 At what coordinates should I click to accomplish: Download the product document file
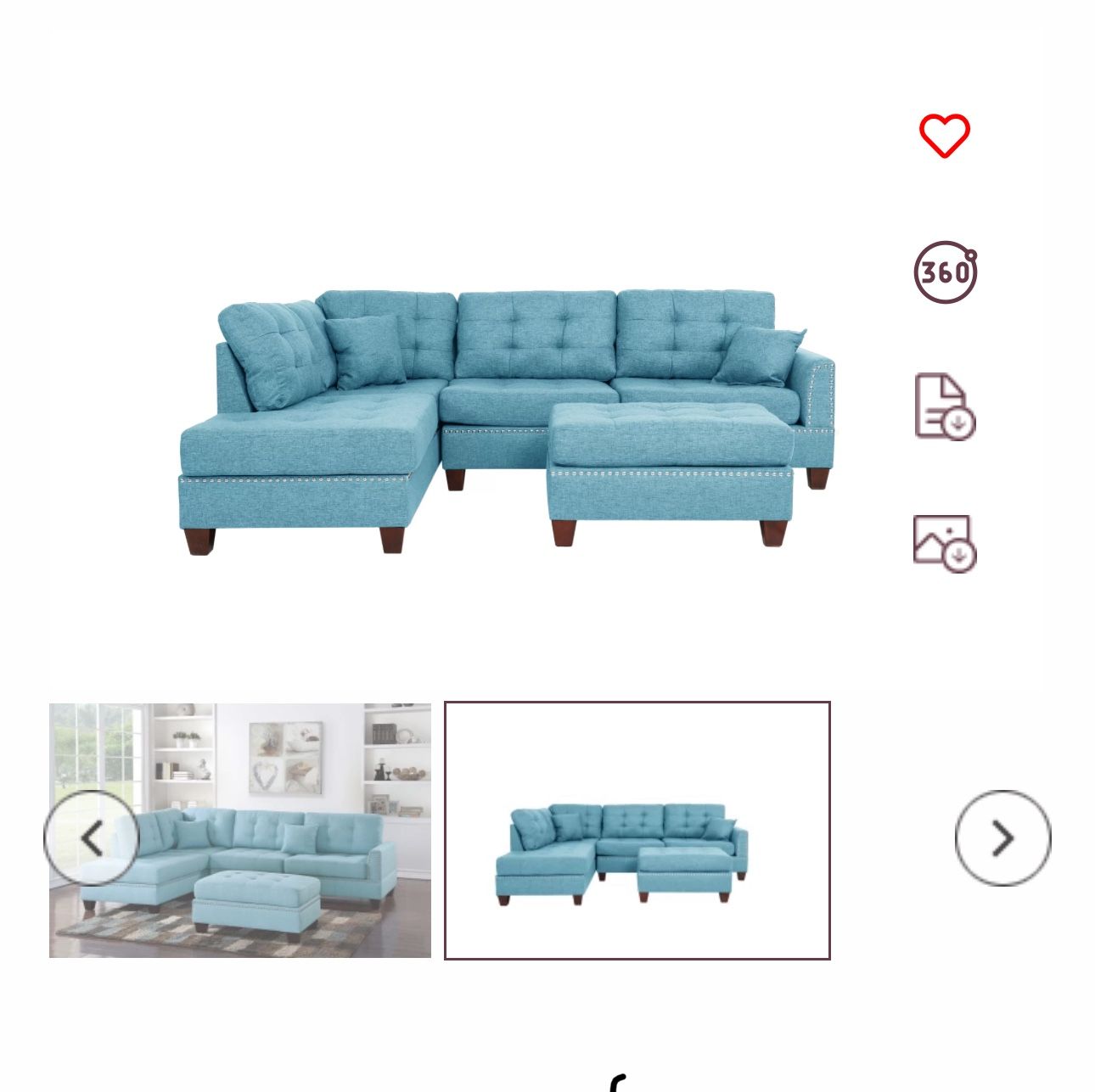coord(944,406)
